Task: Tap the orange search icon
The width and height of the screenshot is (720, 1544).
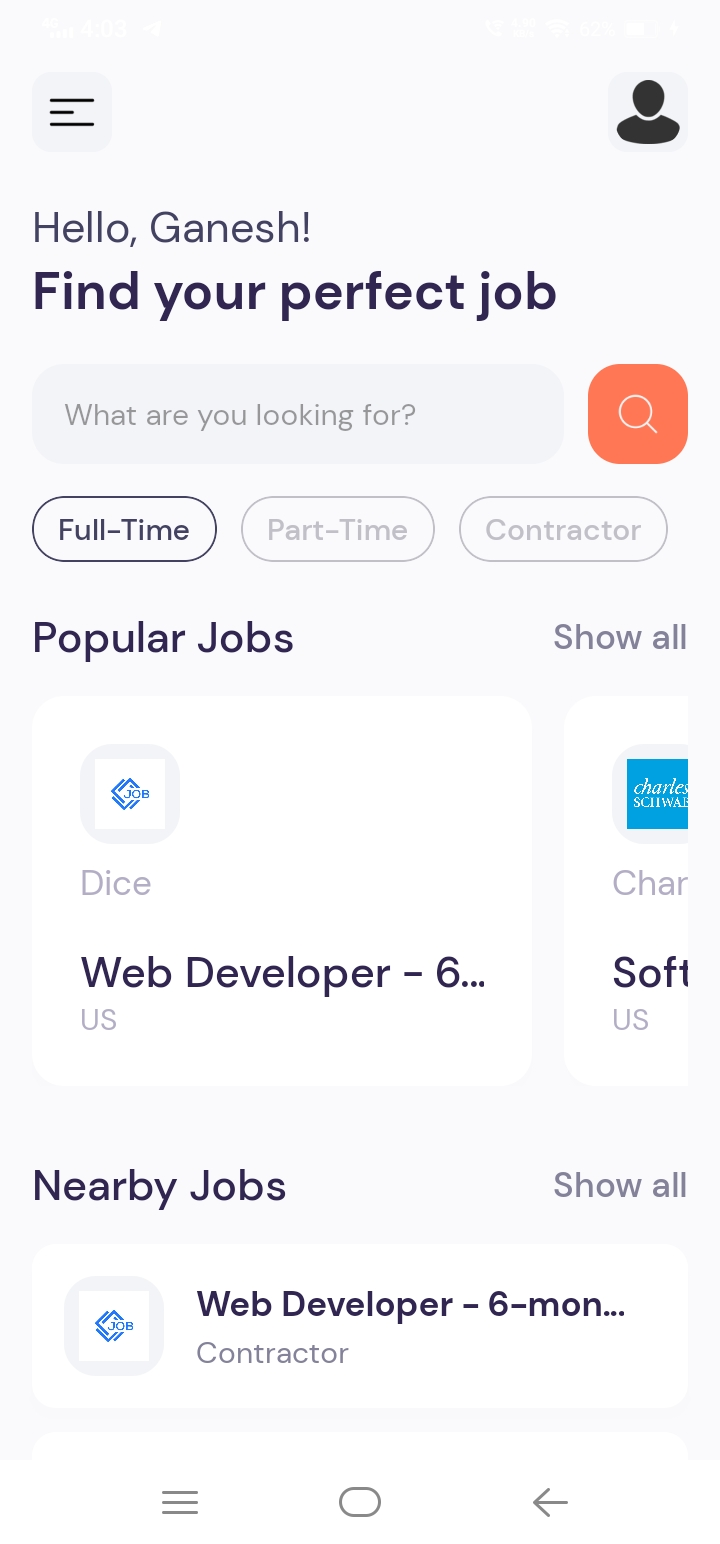Action: click(638, 413)
